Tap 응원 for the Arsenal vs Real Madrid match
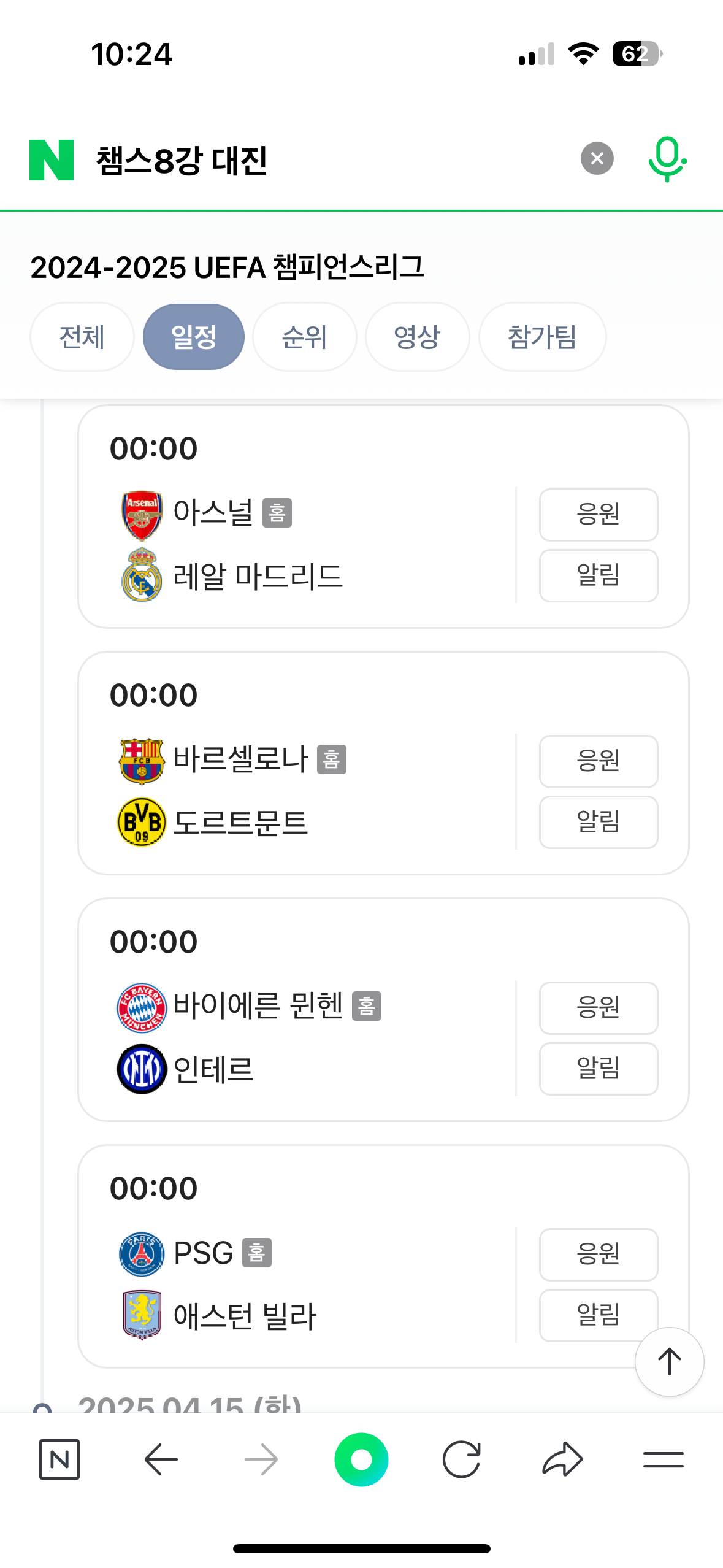This screenshot has width=723, height=1568. (x=599, y=515)
